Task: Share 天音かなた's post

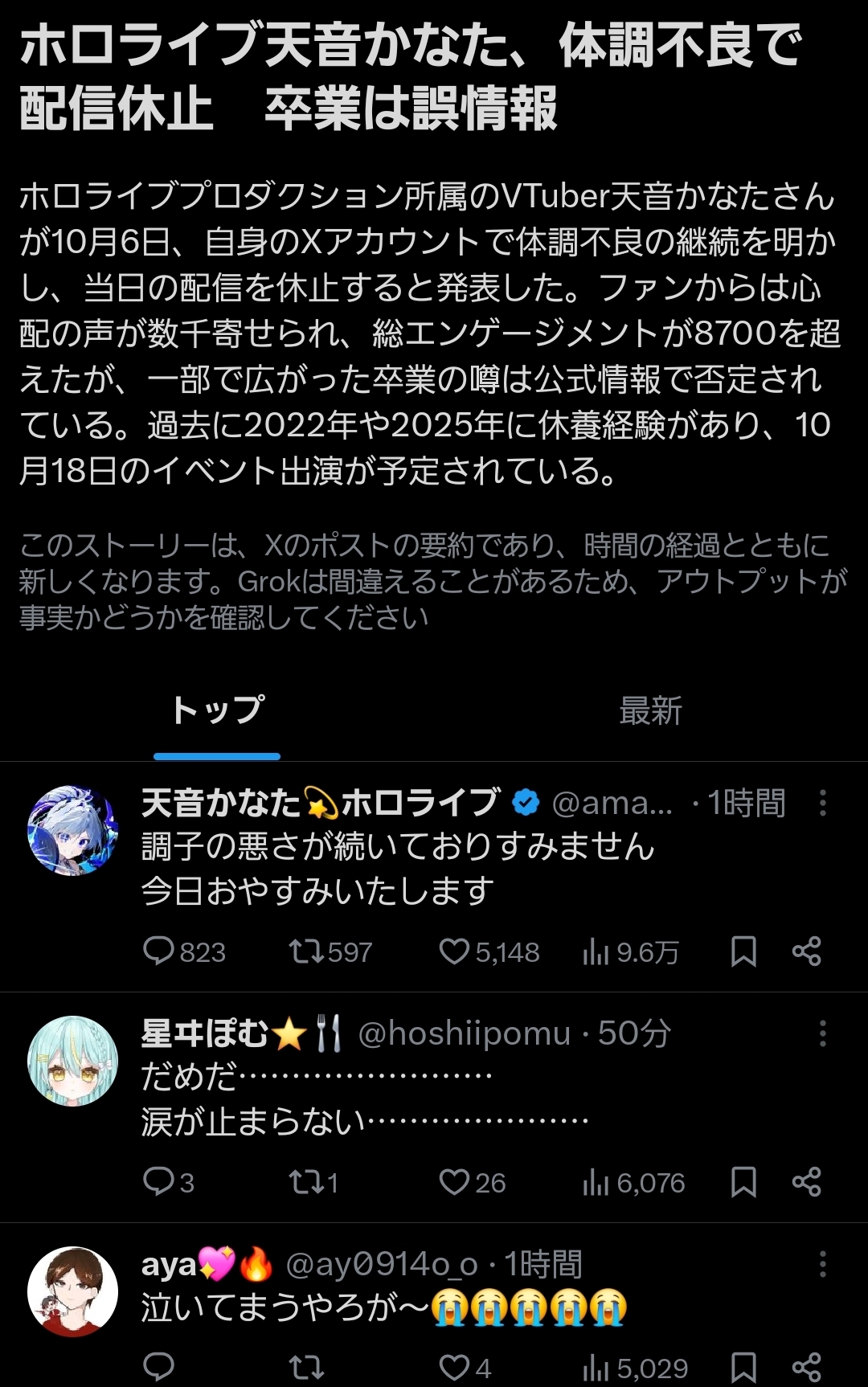Action: [806, 951]
